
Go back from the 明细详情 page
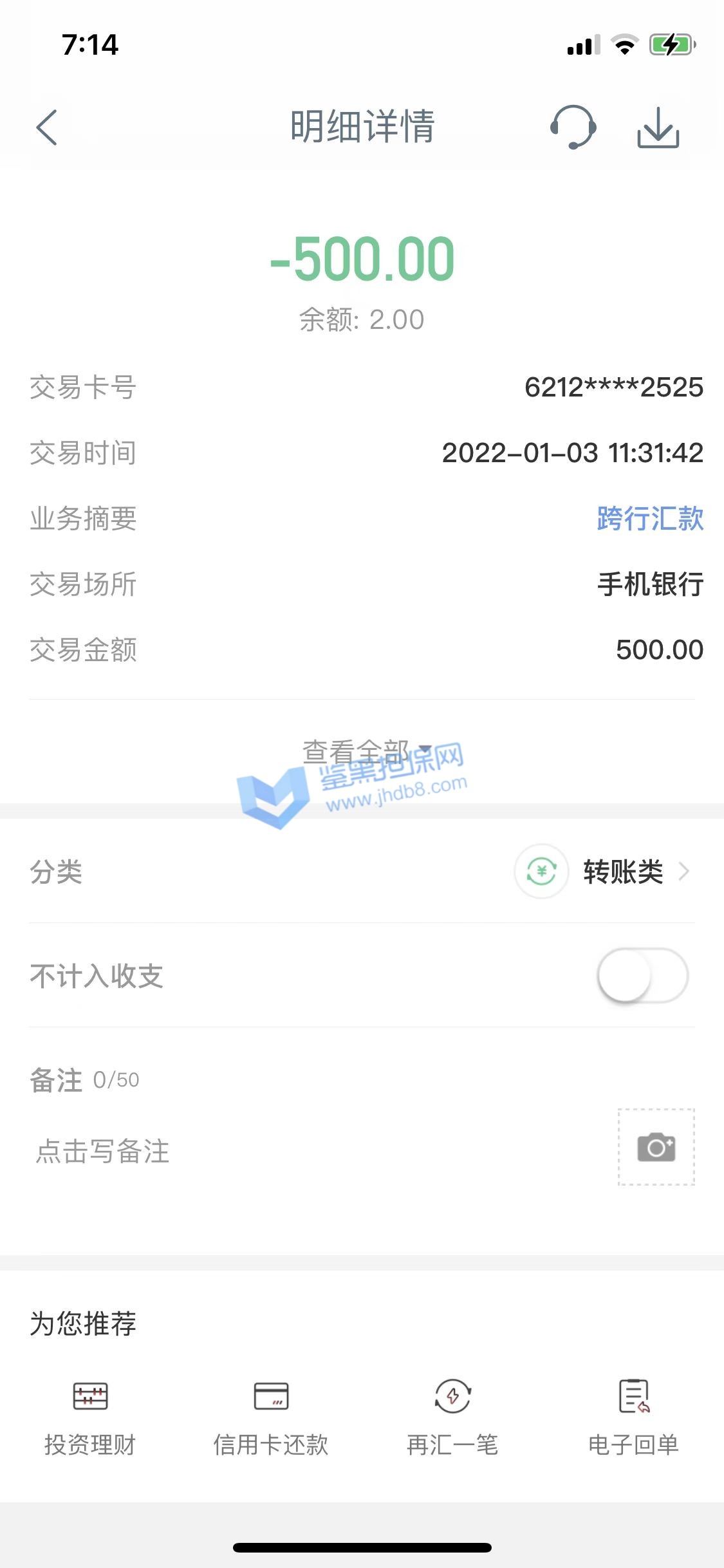point(46,127)
